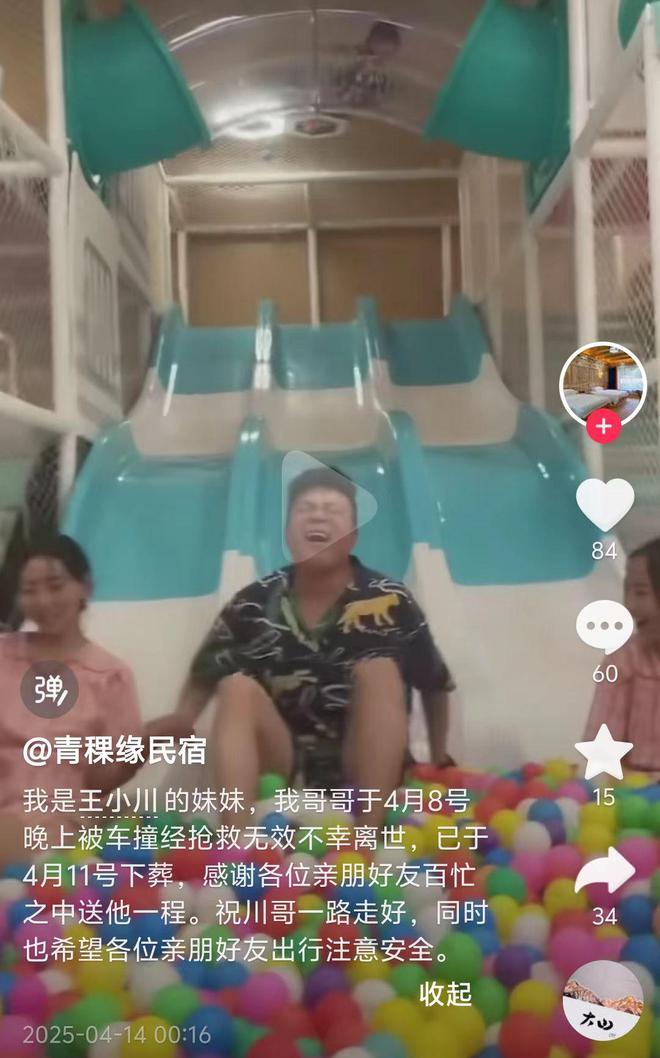
Task: Open the 大山 music disc
Action: 603,1001
